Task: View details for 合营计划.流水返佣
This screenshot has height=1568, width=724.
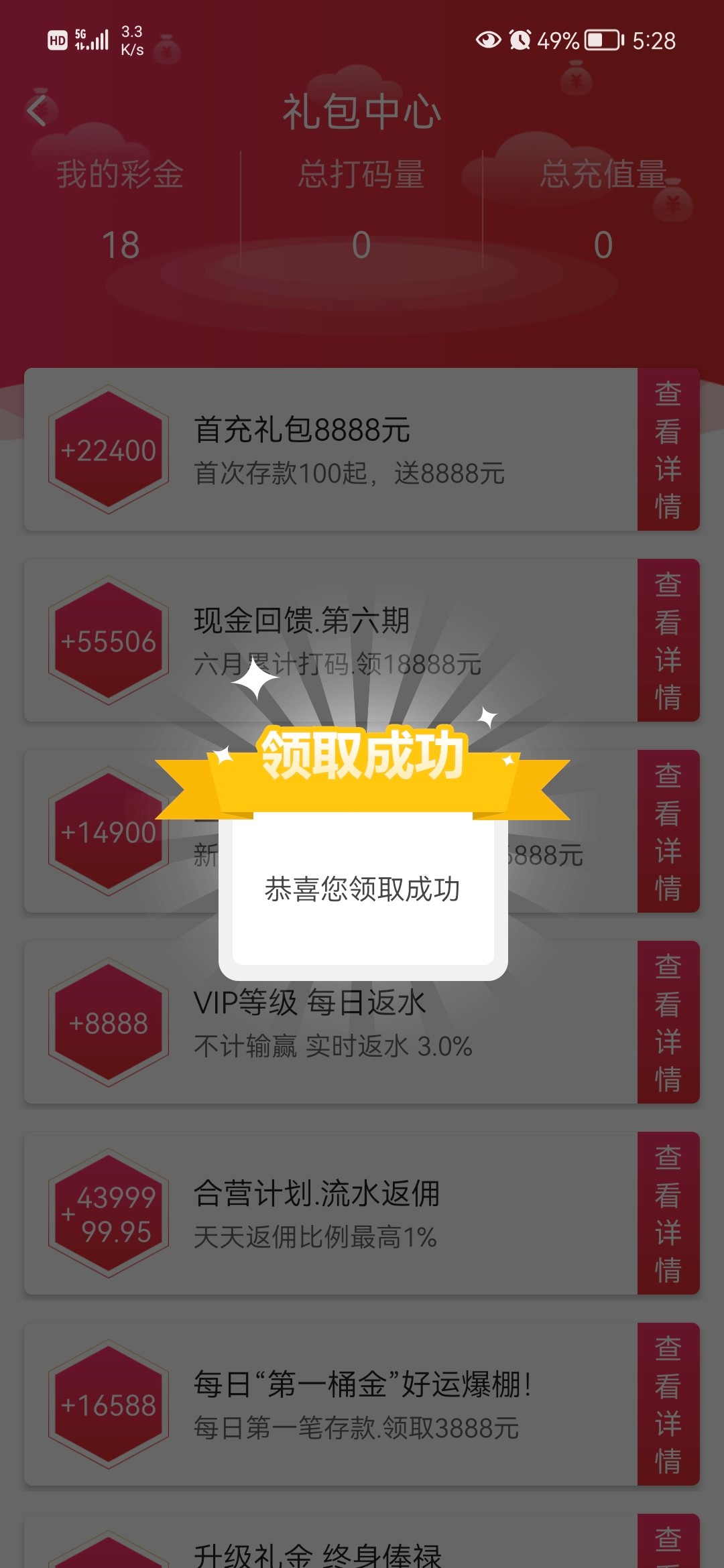Action: click(x=668, y=1214)
